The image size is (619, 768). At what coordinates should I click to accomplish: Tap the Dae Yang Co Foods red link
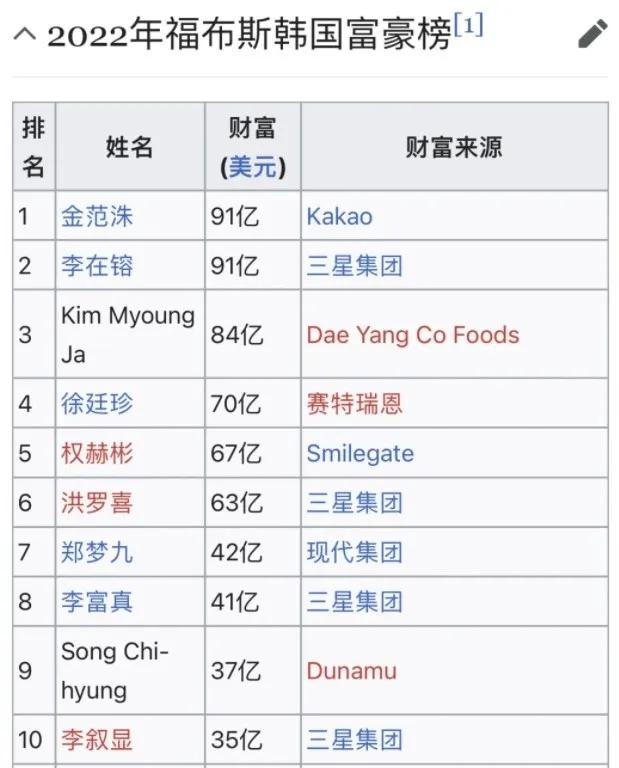(412, 334)
